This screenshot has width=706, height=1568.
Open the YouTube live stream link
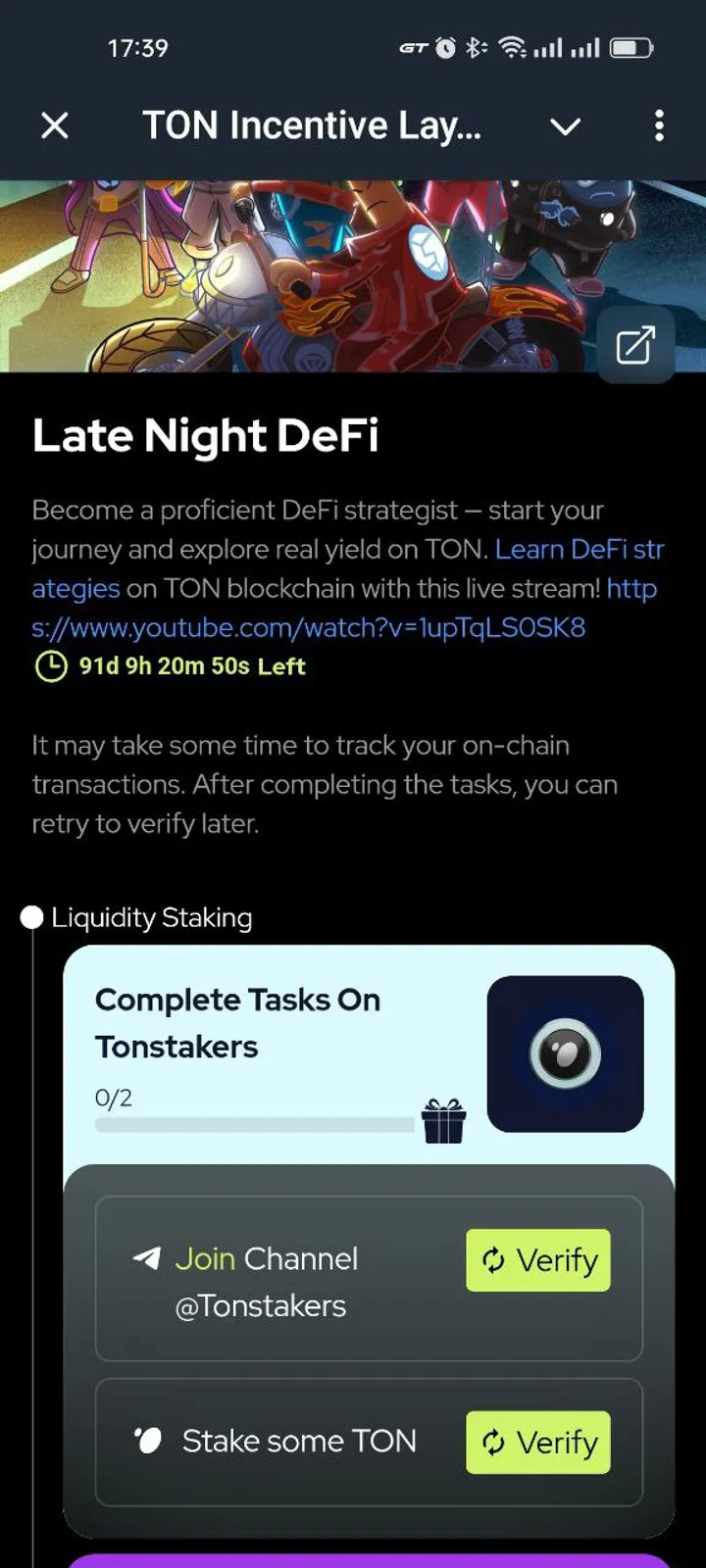pyautogui.click(x=309, y=627)
